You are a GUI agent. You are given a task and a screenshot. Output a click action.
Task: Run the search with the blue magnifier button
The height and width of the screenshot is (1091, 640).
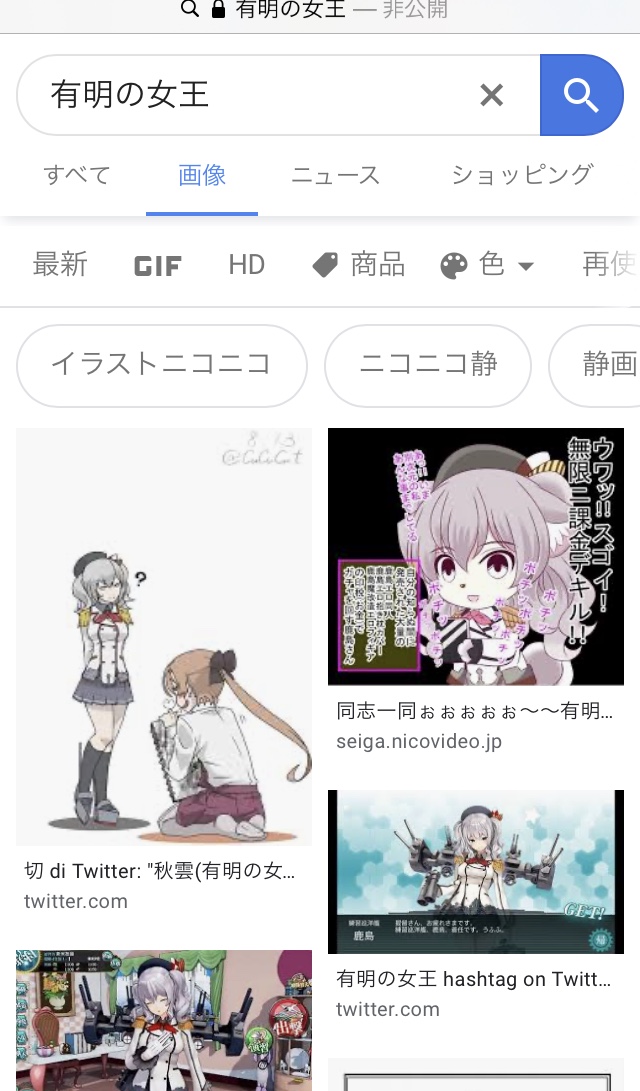pos(581,95)
